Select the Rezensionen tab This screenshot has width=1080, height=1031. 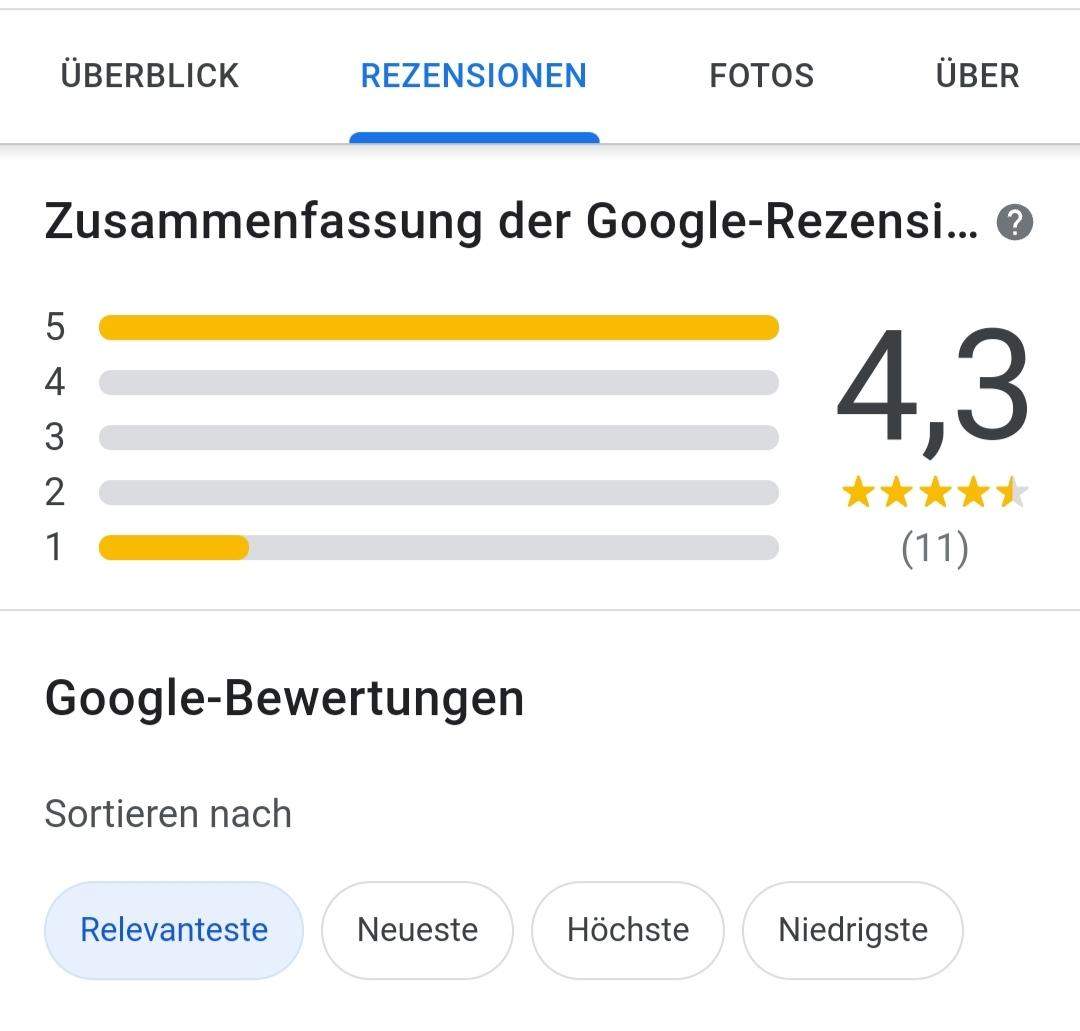click(474, 76)
